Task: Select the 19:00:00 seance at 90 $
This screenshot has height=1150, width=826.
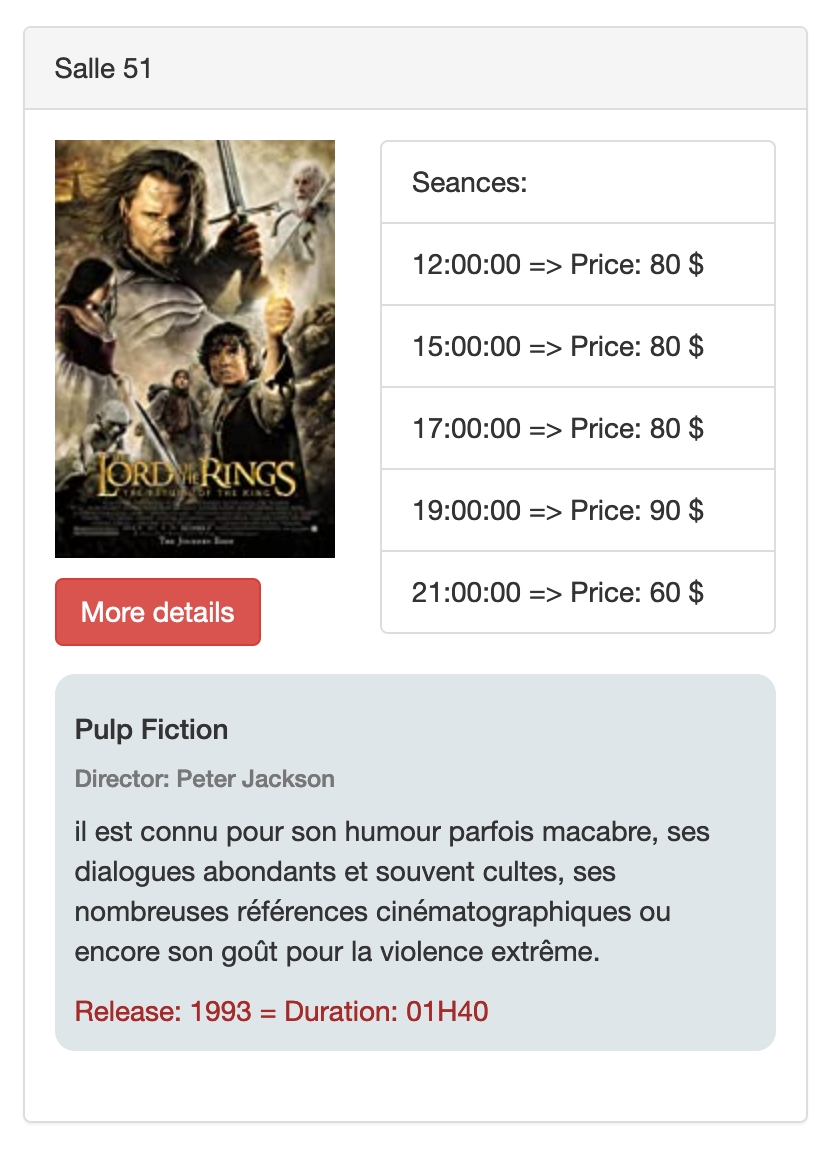Action: pyautogui.click(x=577, y=511)
